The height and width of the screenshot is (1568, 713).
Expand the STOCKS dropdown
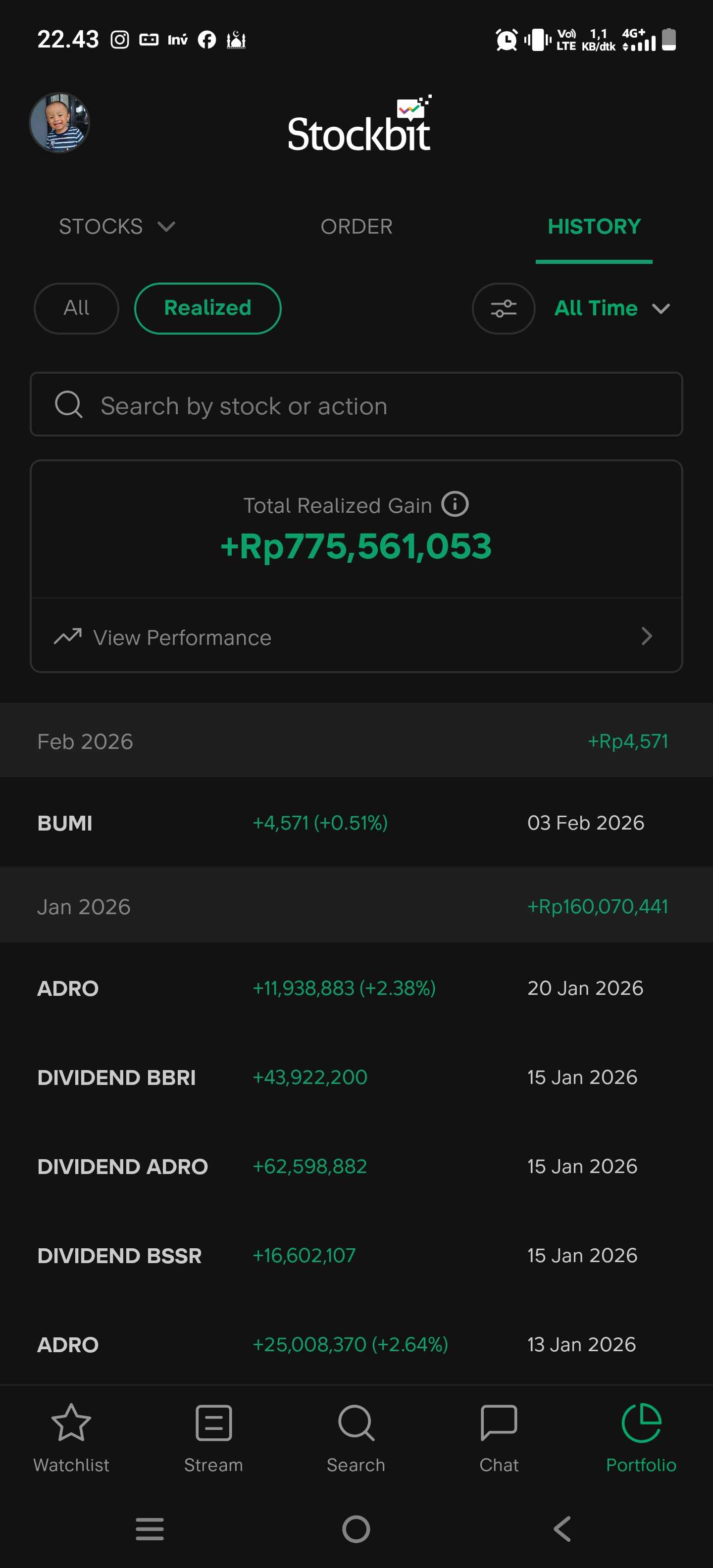point(117,226)
